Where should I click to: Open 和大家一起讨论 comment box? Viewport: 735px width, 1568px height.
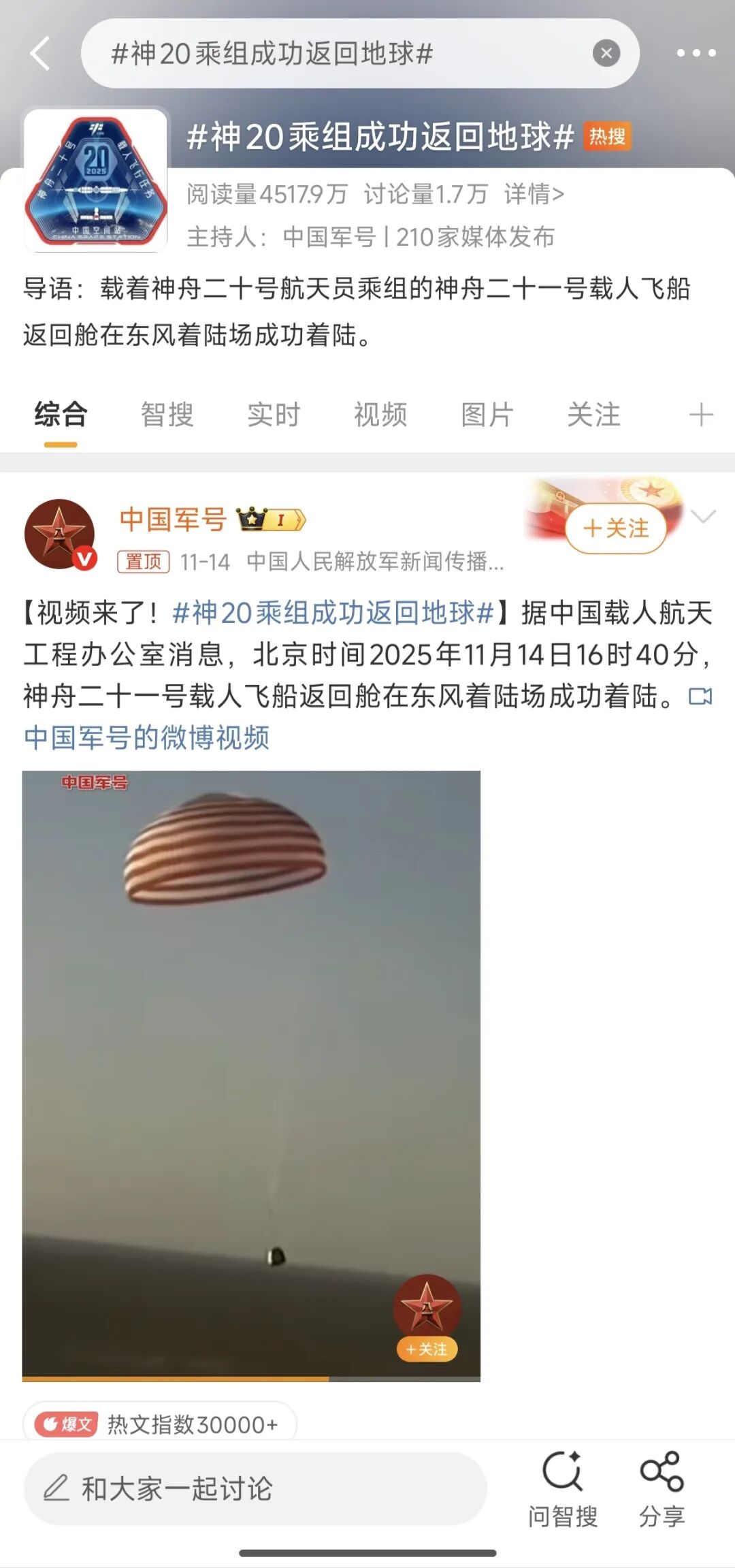(x=255, y=1488)
